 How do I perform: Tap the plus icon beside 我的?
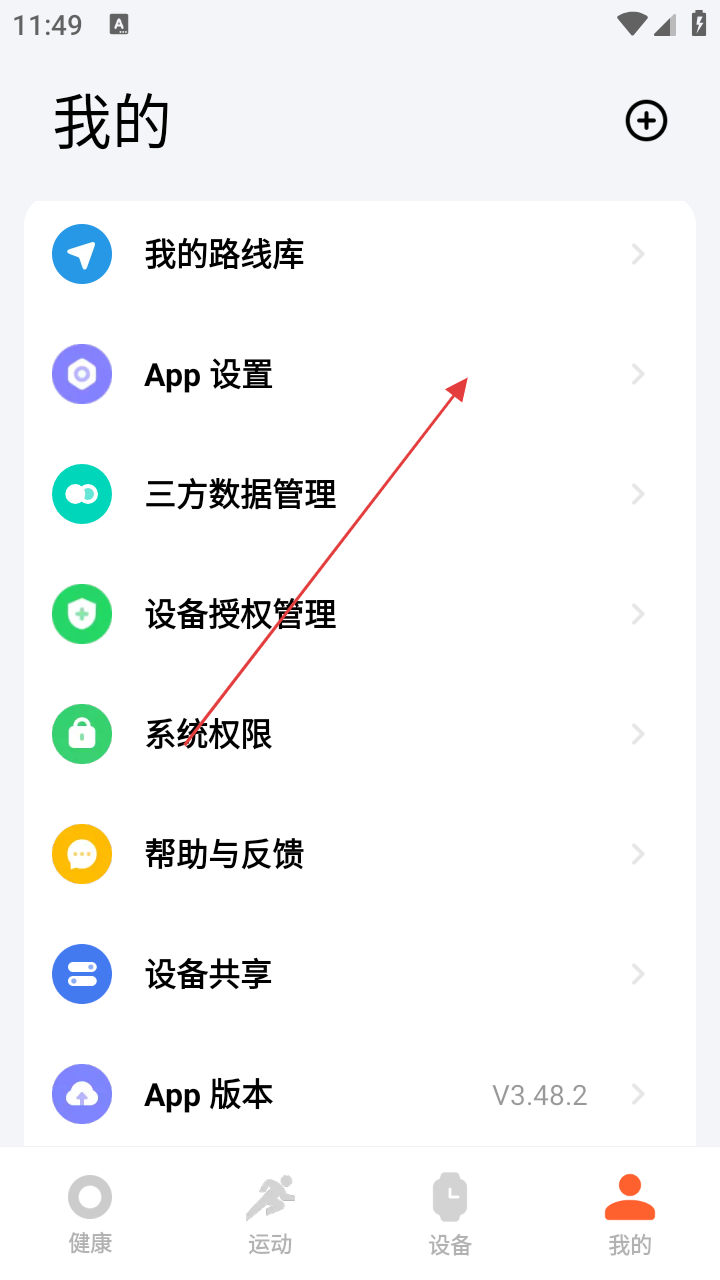(x=646, y=121)
